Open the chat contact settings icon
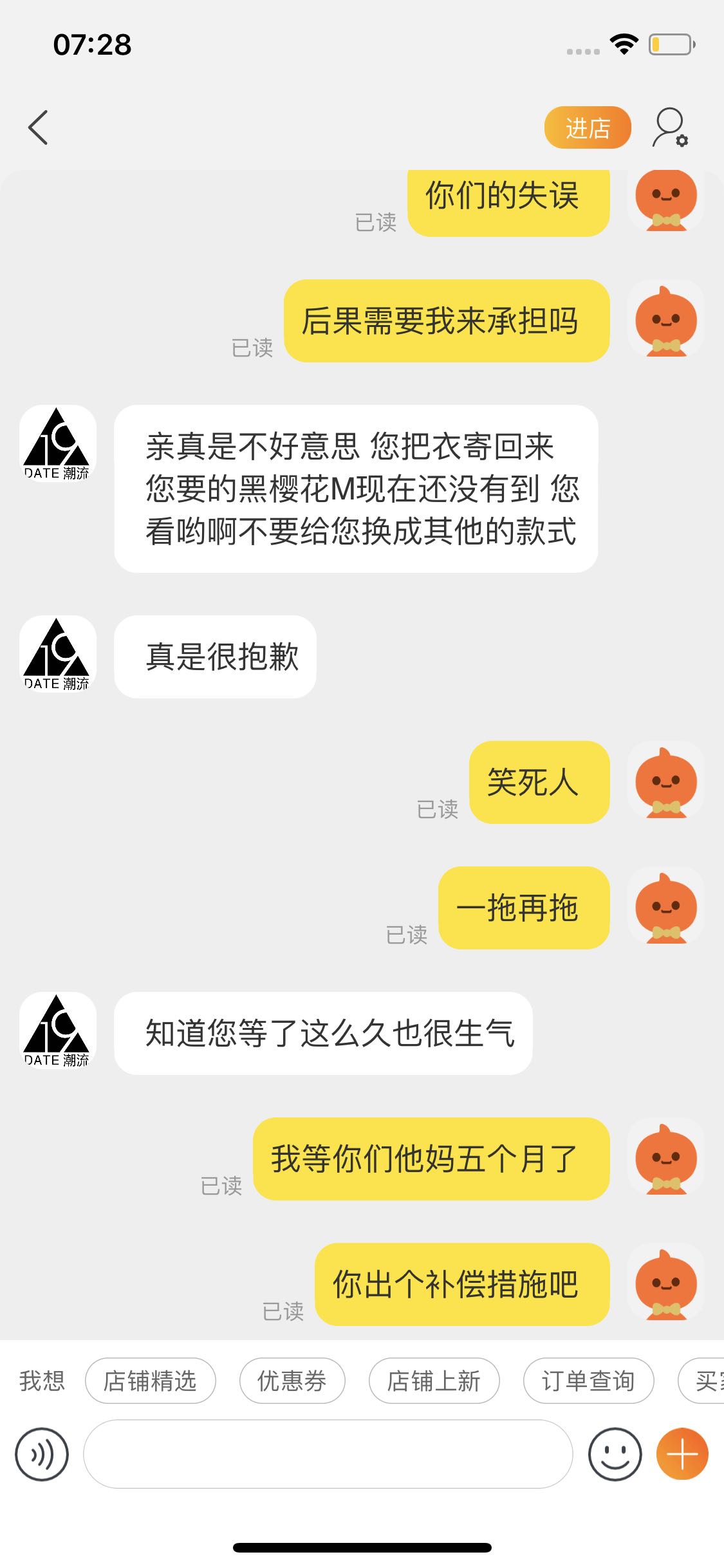Image resolution: width=724 pixels, height=1568 pixels. pyautogui.click(x=671, y=127)
